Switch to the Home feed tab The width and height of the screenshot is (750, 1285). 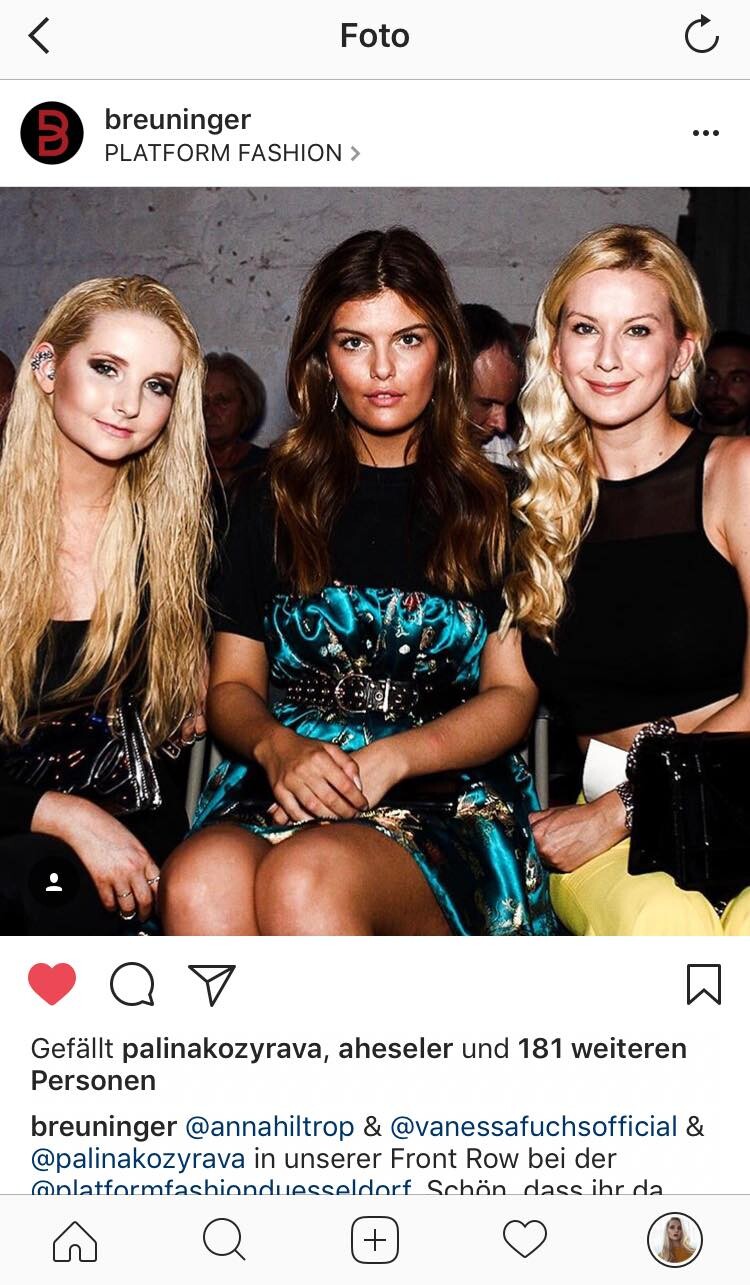[x=75, y=1241]
